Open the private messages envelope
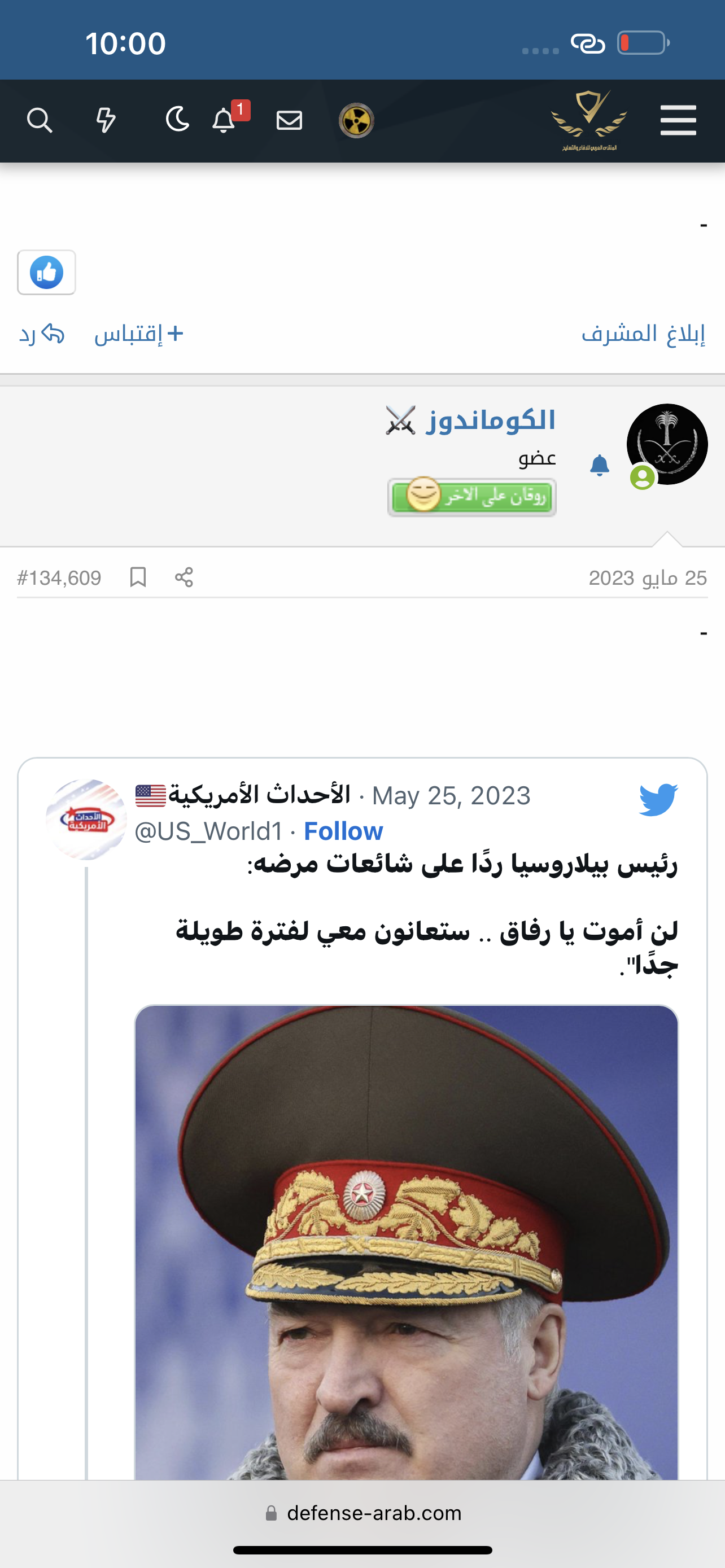This screenshot has height=1568, width=725. (x=289, y=121)
